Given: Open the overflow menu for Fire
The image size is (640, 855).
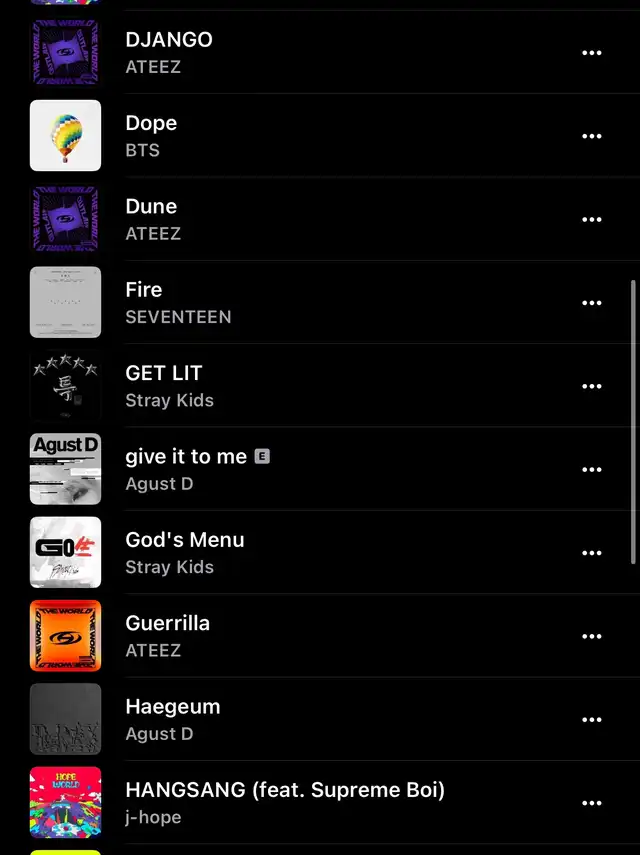Looking at the screenshot, I should [x=592, y=303].
